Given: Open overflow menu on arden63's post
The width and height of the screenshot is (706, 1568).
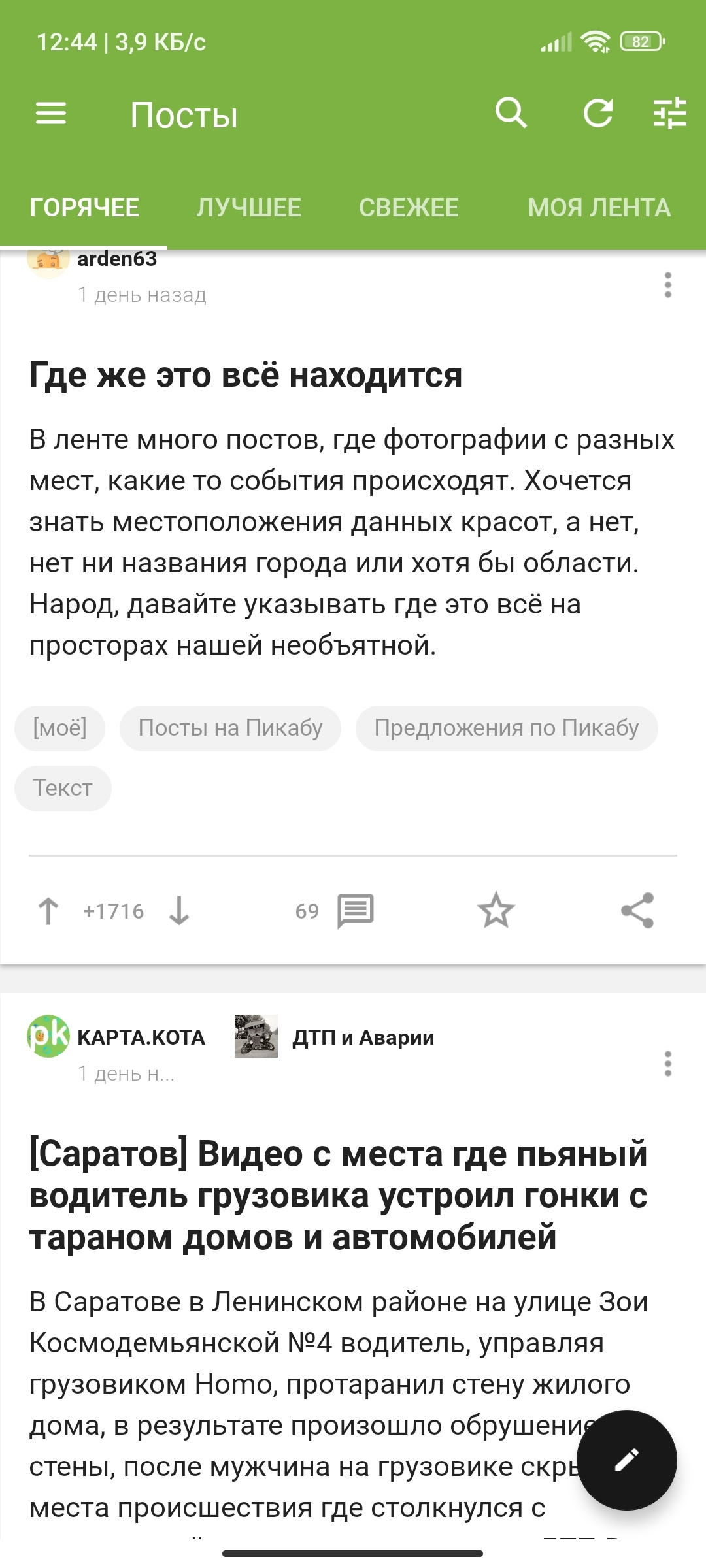Looking at the screenshot, I should pos(667,286).
